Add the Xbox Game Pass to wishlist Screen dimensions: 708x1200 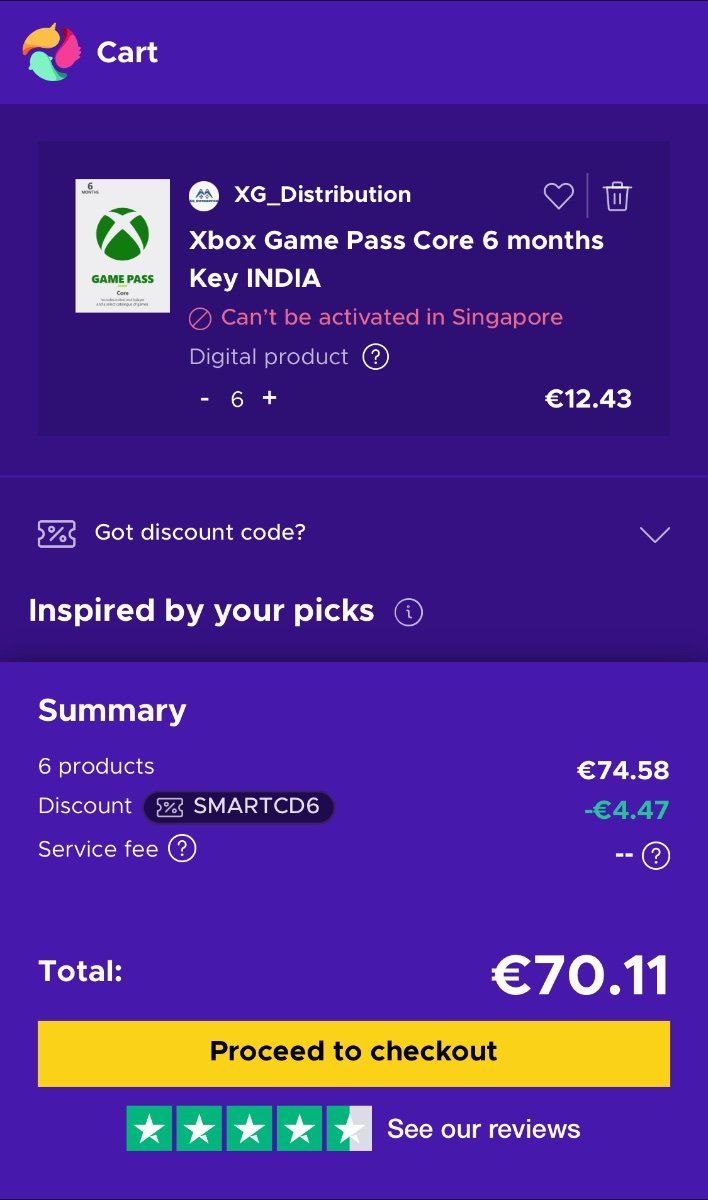click(558, 196)
